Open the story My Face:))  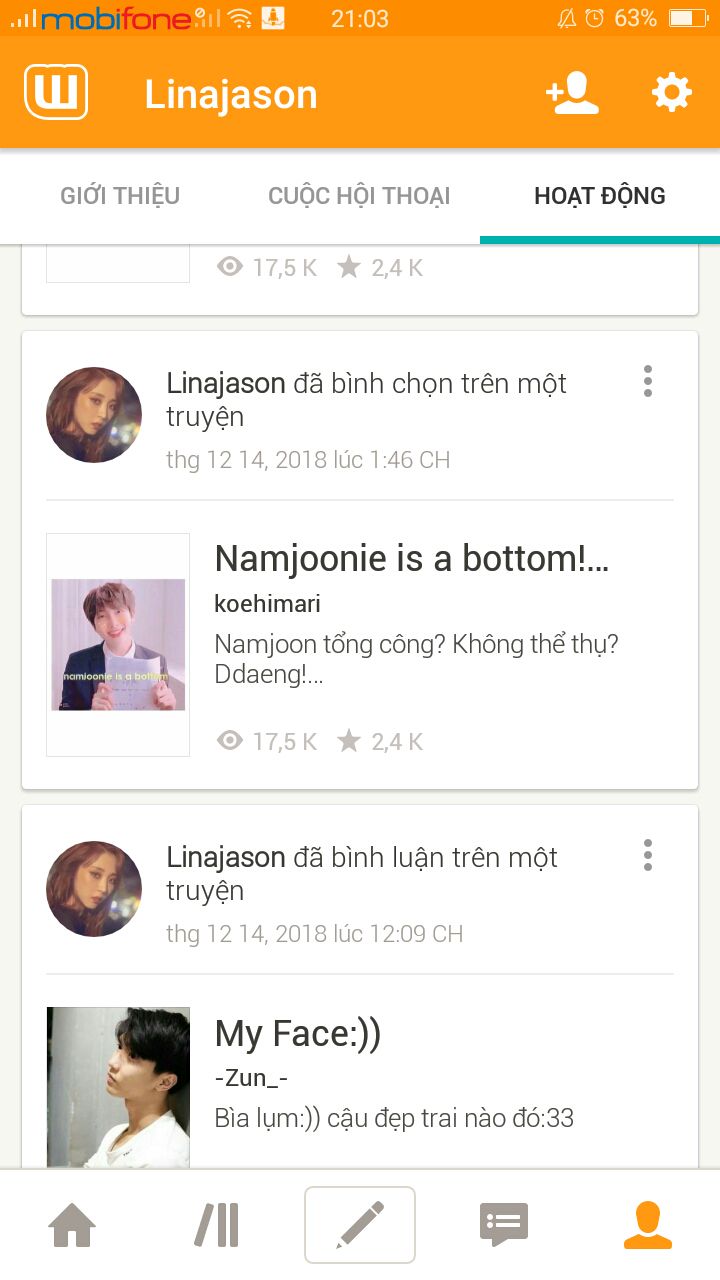pos(298,1034)
